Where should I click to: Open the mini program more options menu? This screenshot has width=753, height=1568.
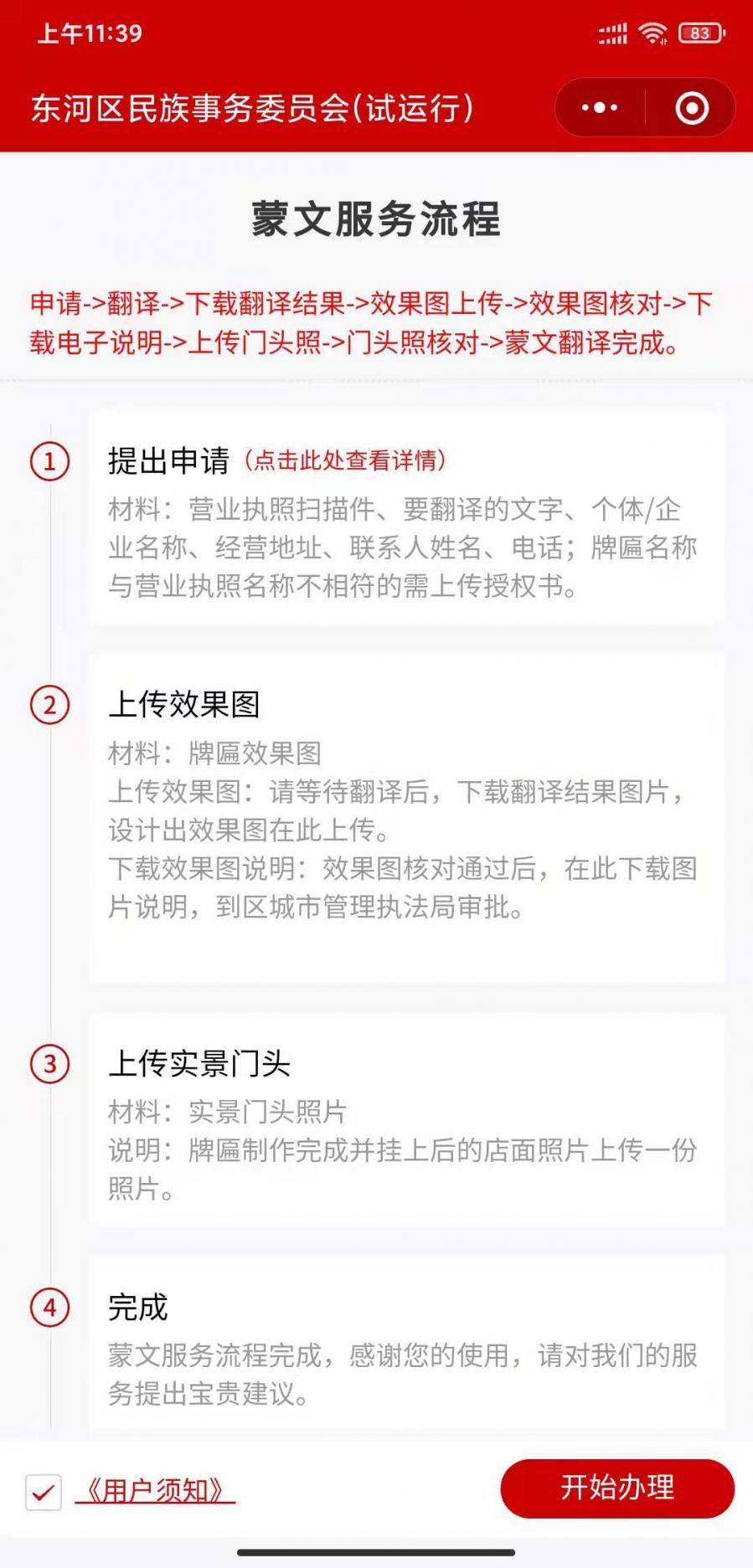point(600,108)
